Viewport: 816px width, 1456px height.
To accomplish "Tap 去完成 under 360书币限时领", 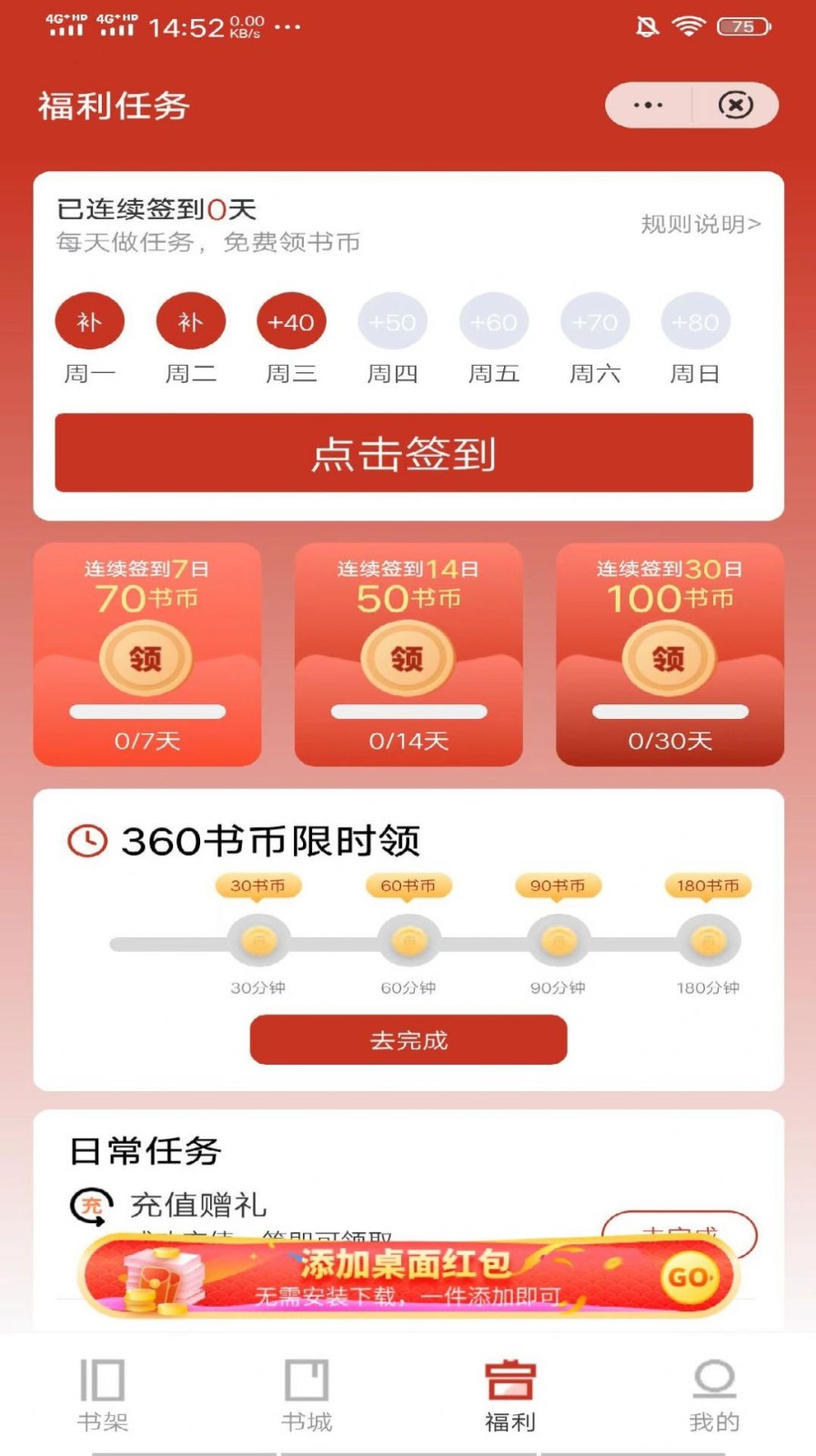I will 408,1040.
